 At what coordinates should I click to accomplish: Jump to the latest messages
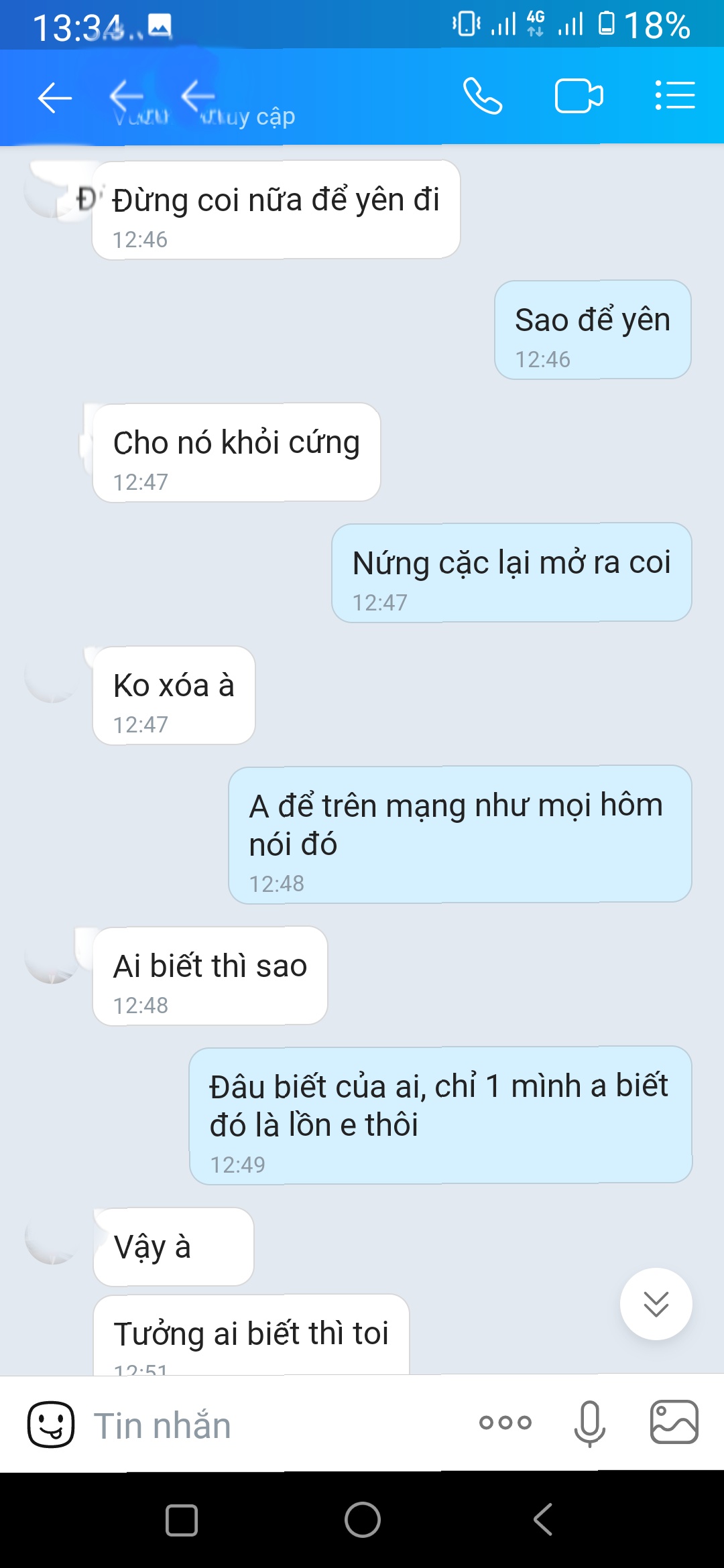[656, 1303]
